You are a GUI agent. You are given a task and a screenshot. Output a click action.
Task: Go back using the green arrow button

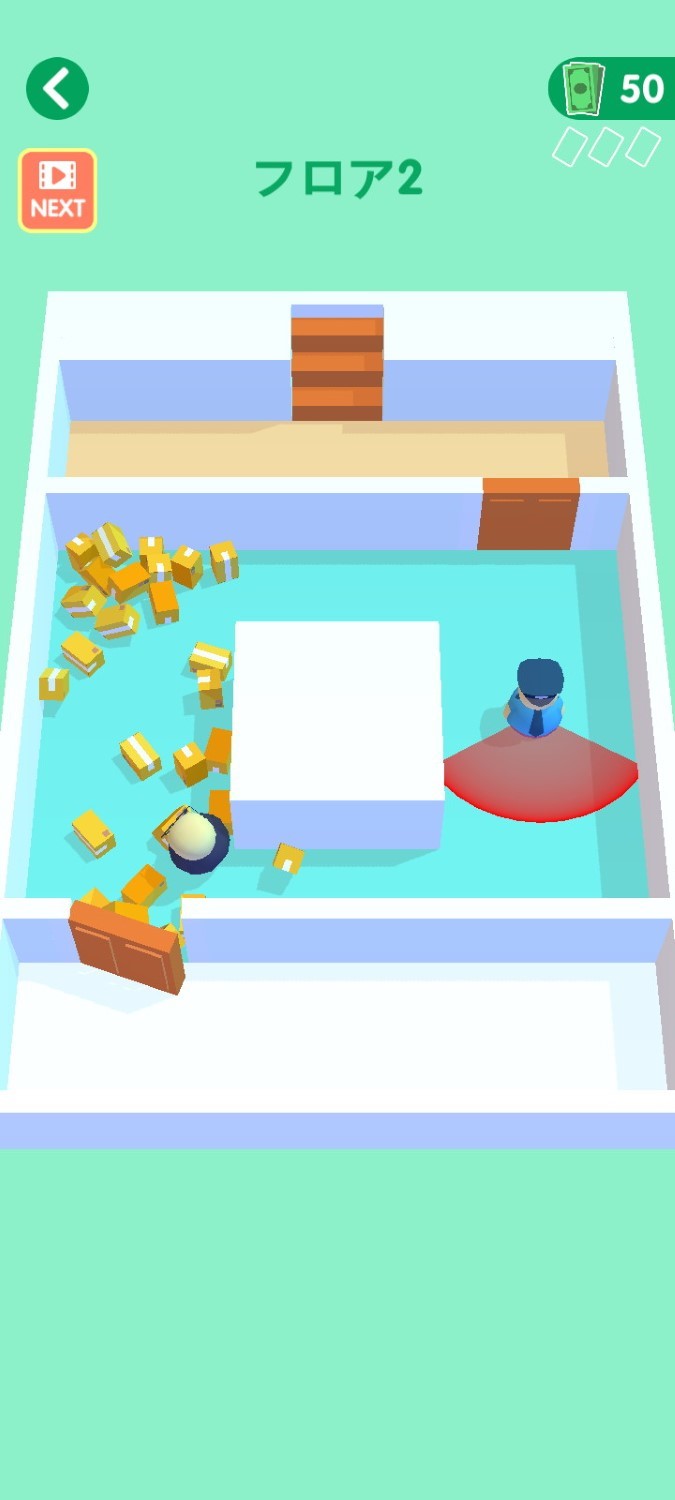click(x=57, y=88)
